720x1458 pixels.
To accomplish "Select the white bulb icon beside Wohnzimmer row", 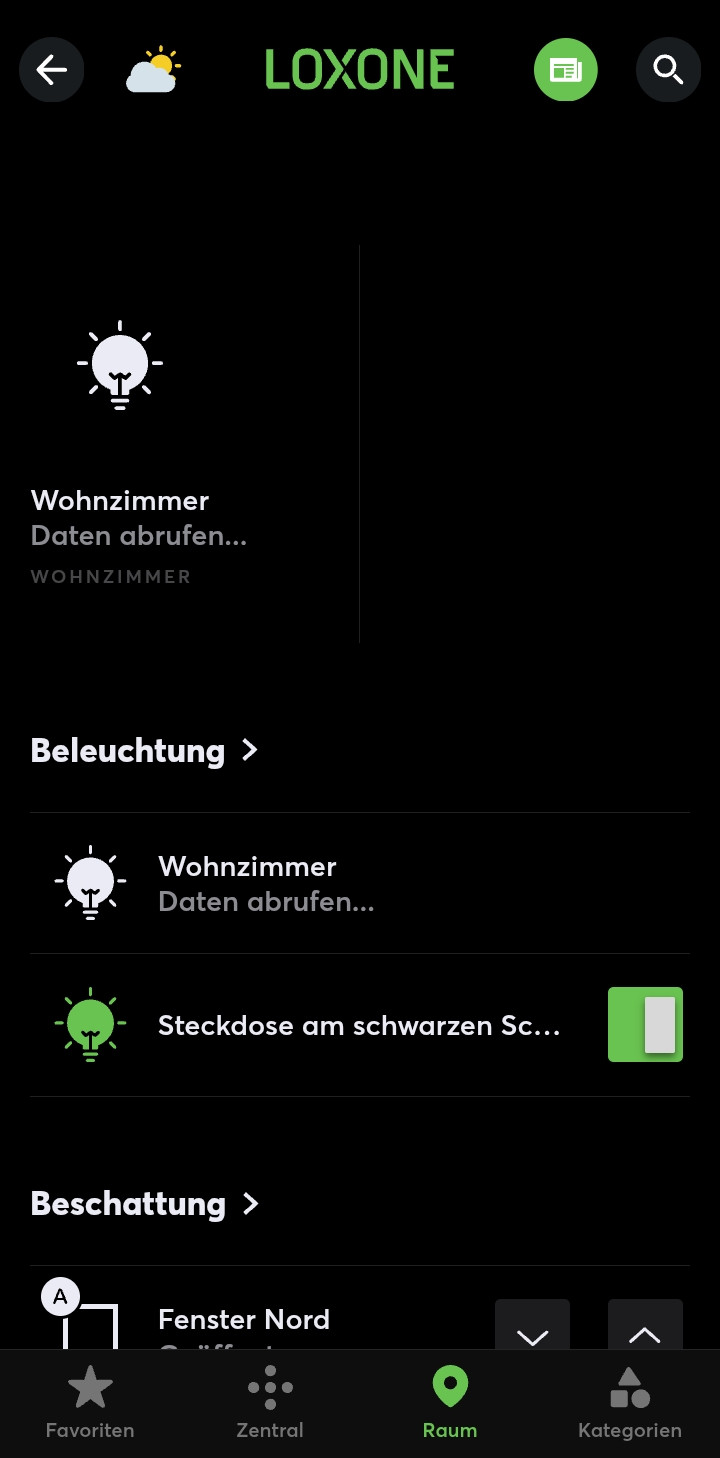I will [90, 882].
